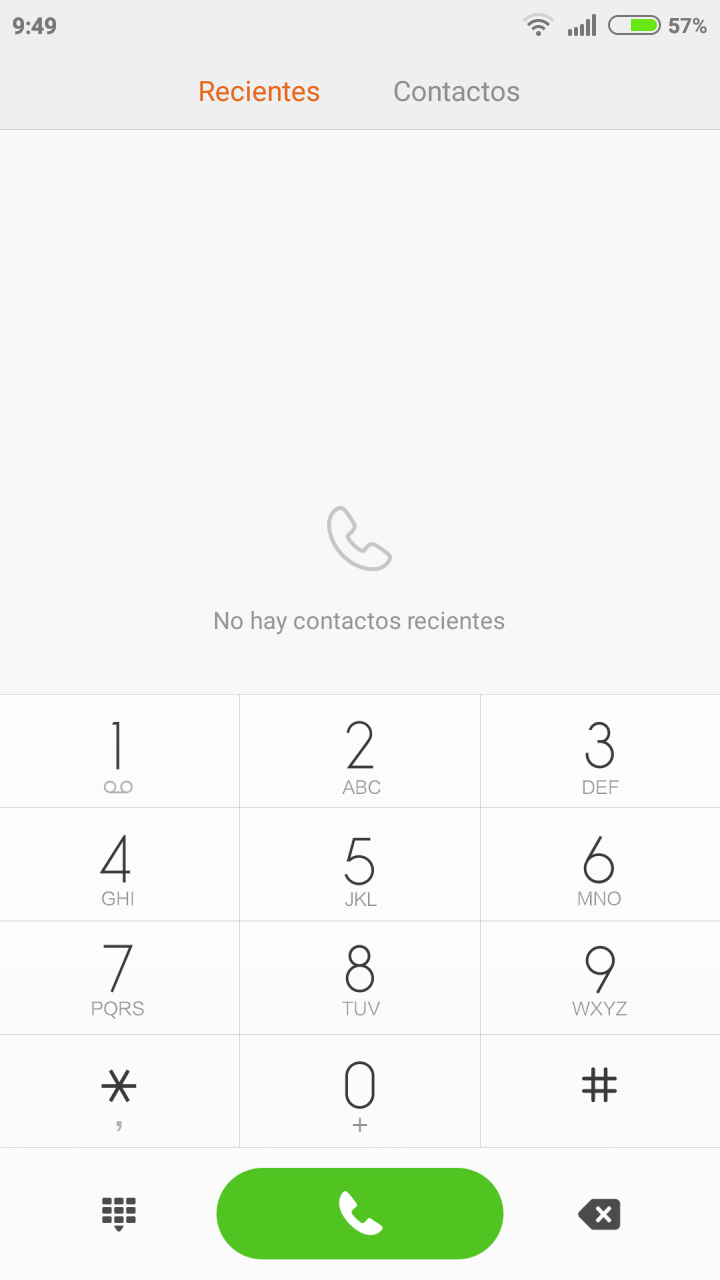Enter digit 3 DEF
Viewport: 720px width, 1280px height.
coord(600,753)
